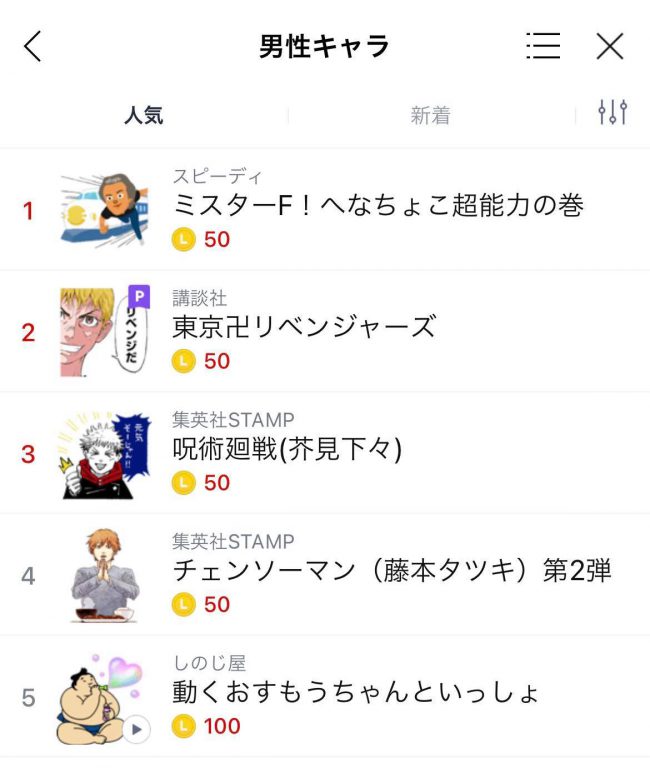
Task: Check out 動くおすもうちゃんといっしょ stickers
Action: click(x=355, y=693)
